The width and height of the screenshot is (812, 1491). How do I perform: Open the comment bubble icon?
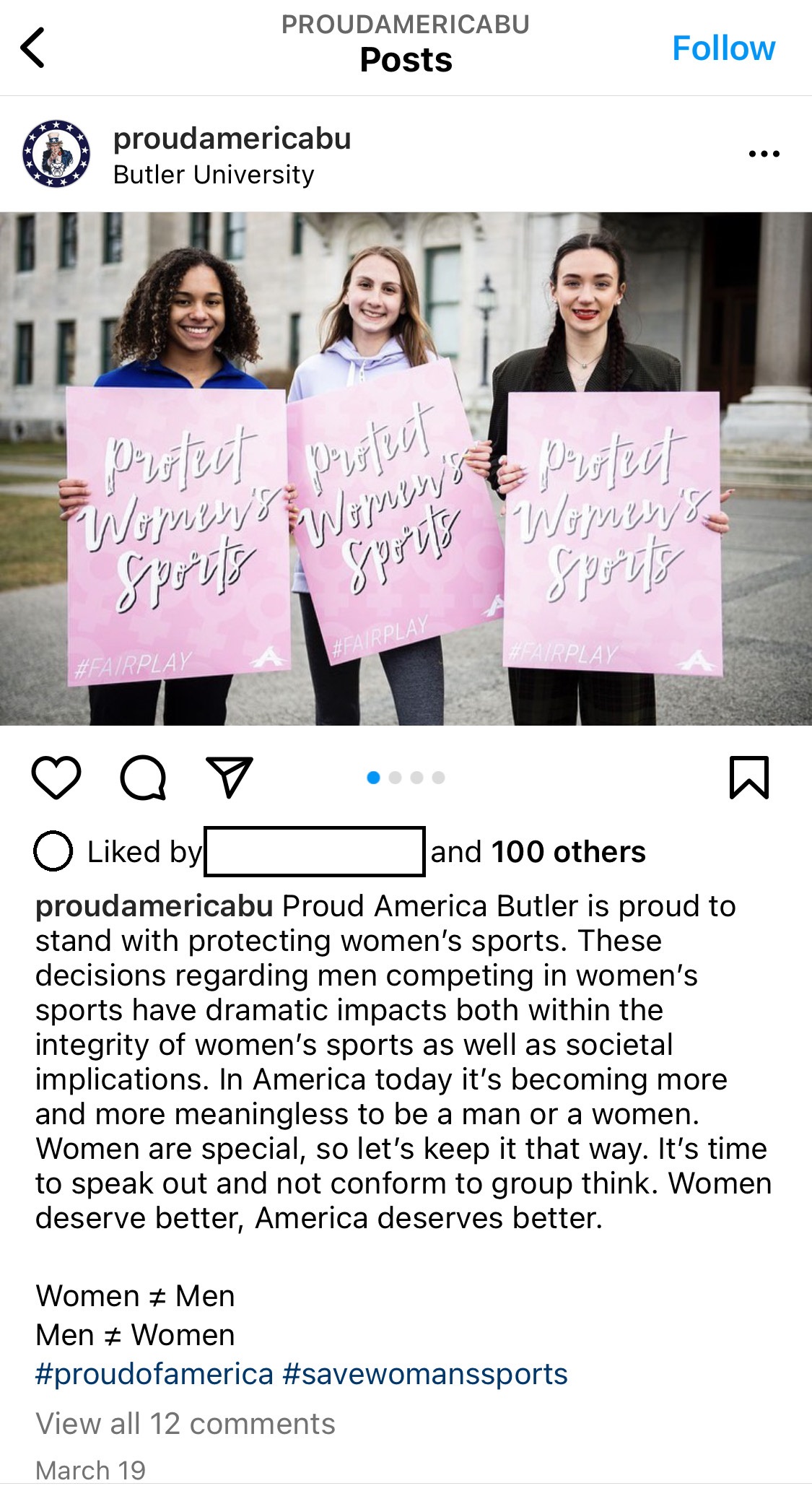143,778
